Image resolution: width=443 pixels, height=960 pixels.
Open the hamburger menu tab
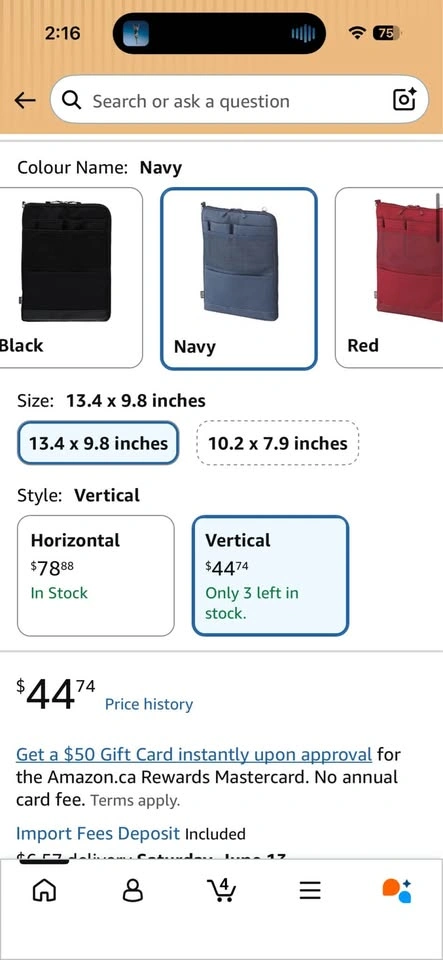point(310,890)
